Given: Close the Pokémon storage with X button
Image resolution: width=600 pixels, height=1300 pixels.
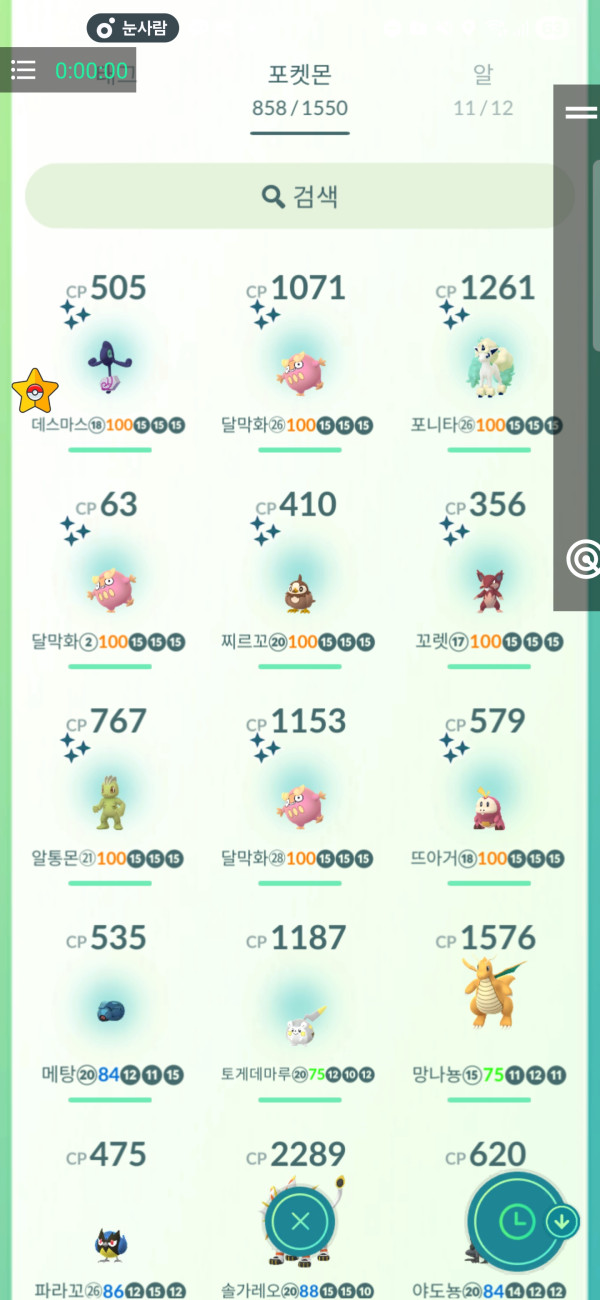Looking at the screenshot, I should 300,1221.
